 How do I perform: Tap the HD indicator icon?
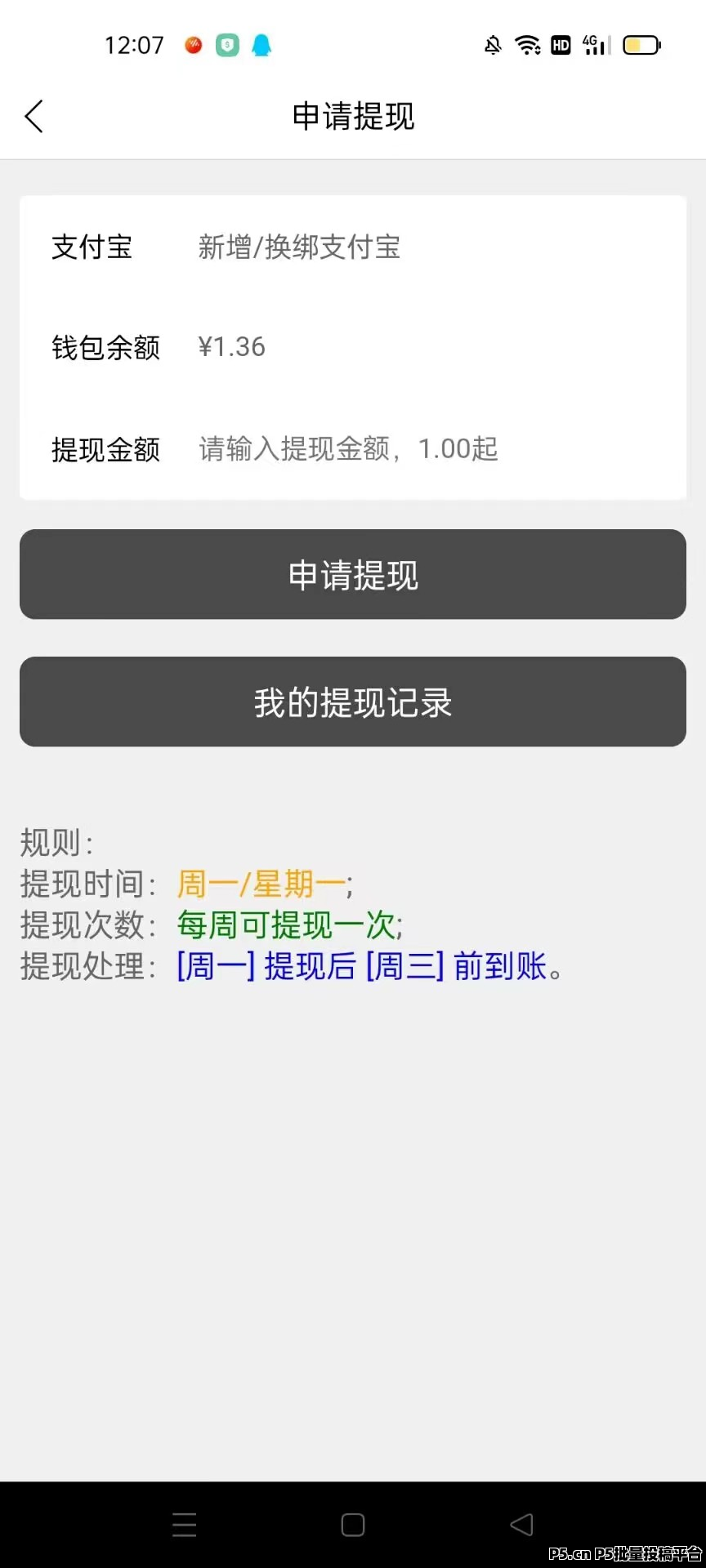[560, 45]
